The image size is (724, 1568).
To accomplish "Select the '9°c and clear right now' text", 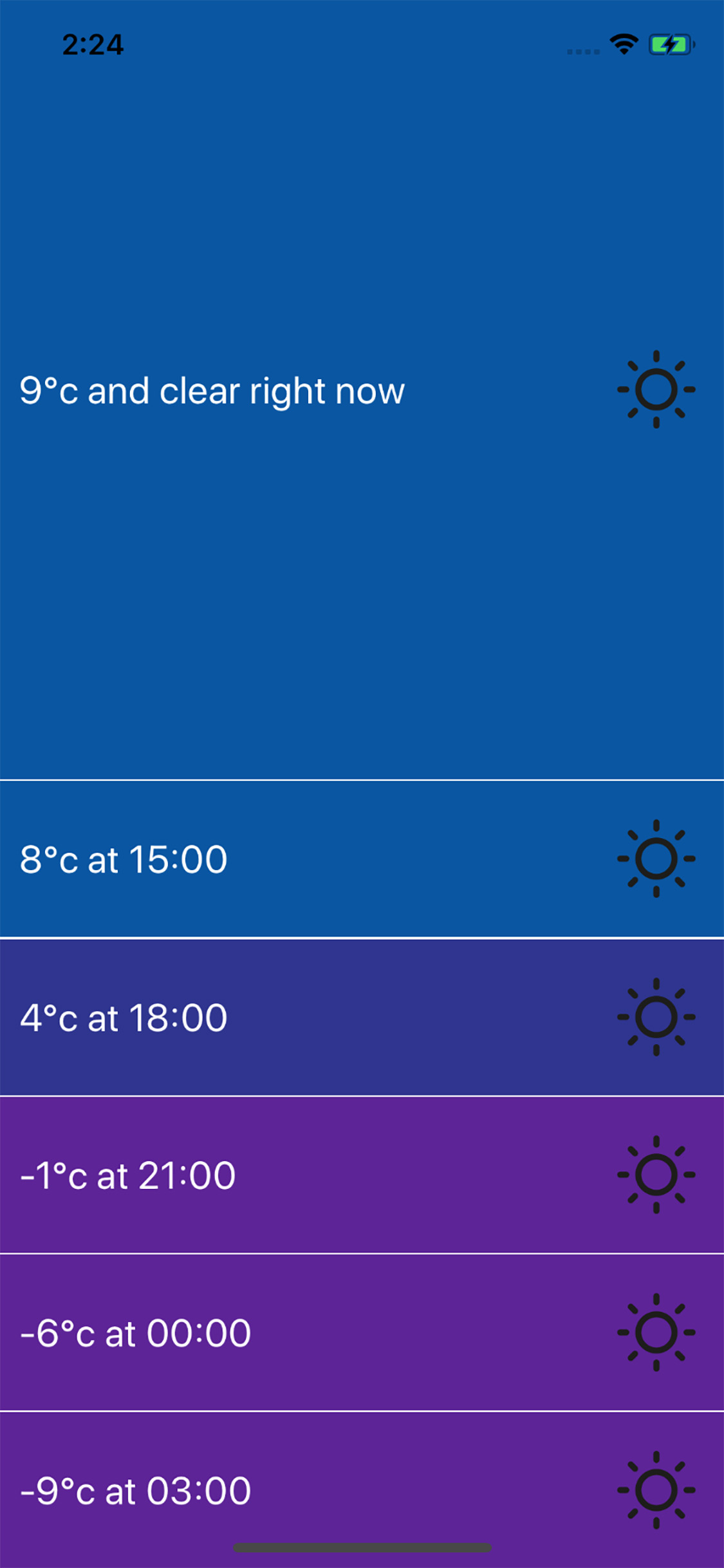I will click(x=212, y=389).
